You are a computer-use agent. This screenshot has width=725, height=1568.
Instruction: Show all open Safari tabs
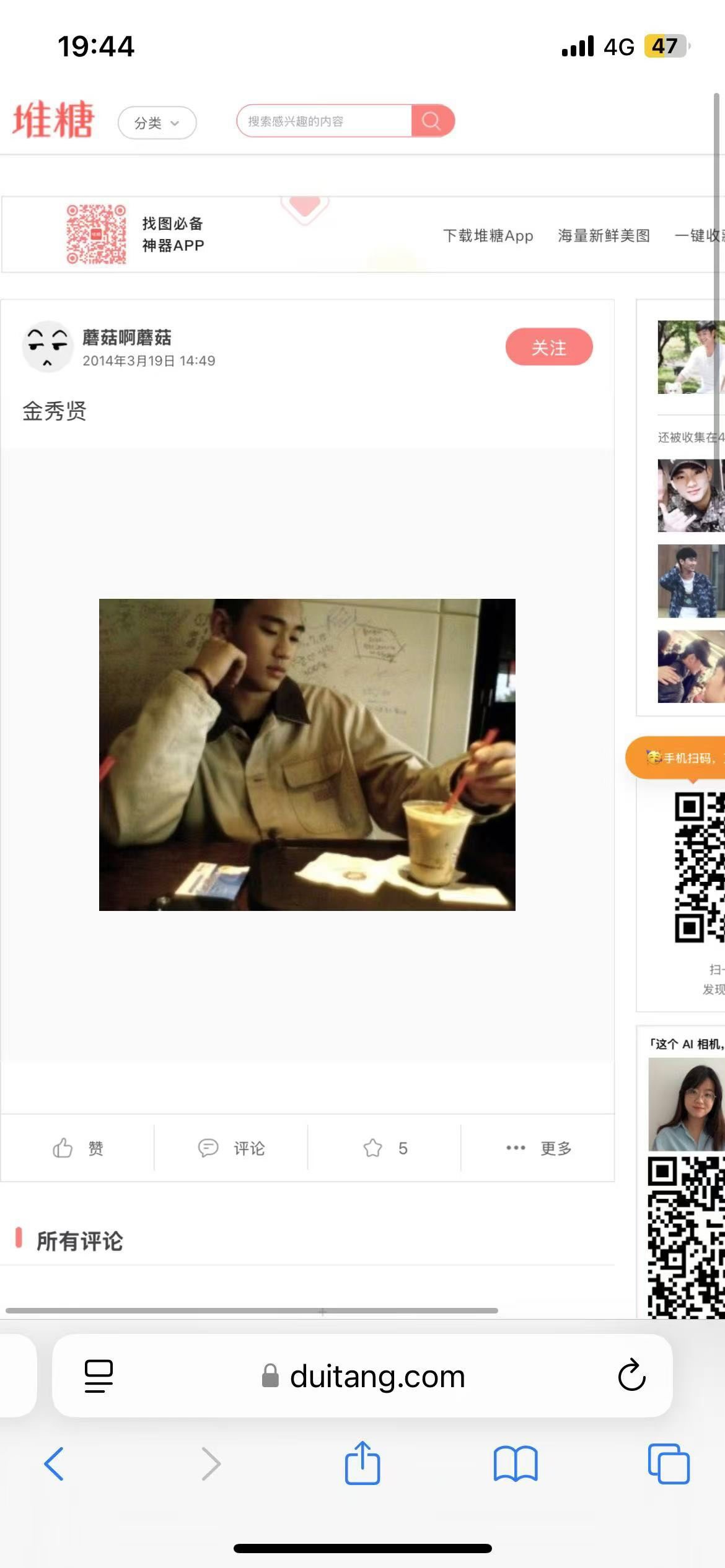pyautogui.click(x=668, y=1463)
